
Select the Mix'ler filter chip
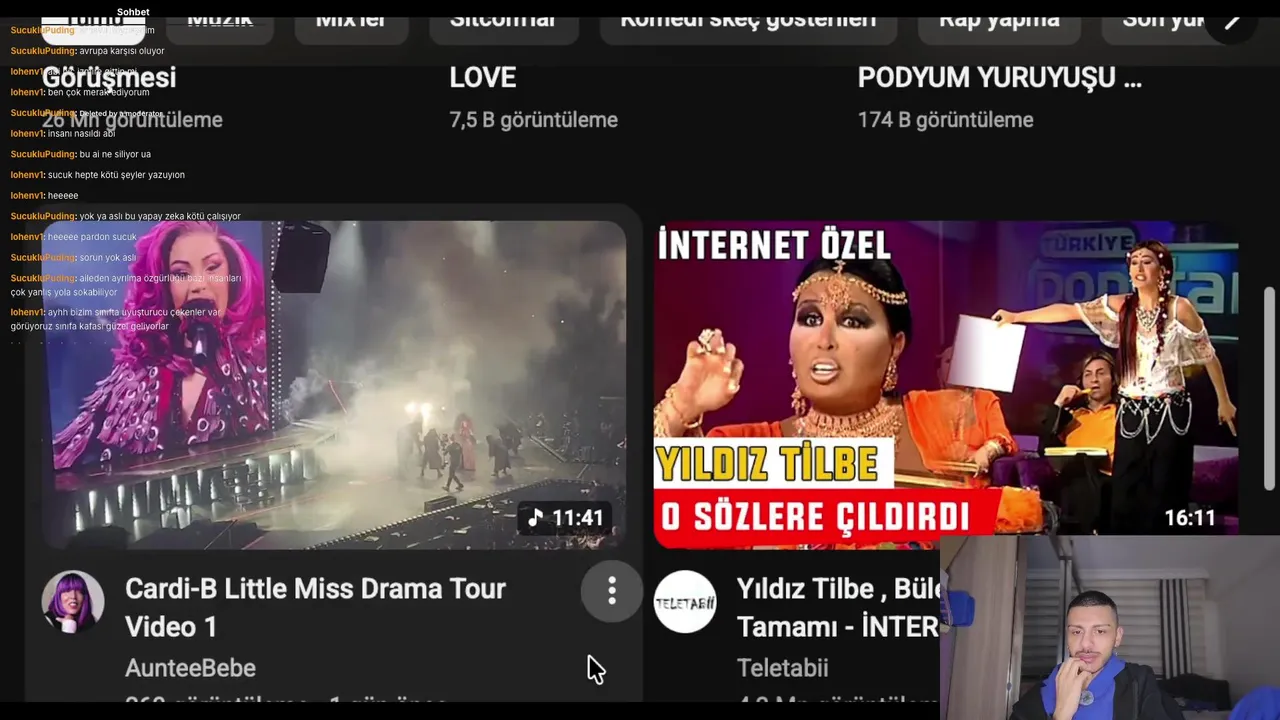pyautogui.click(x=351, y=22)
